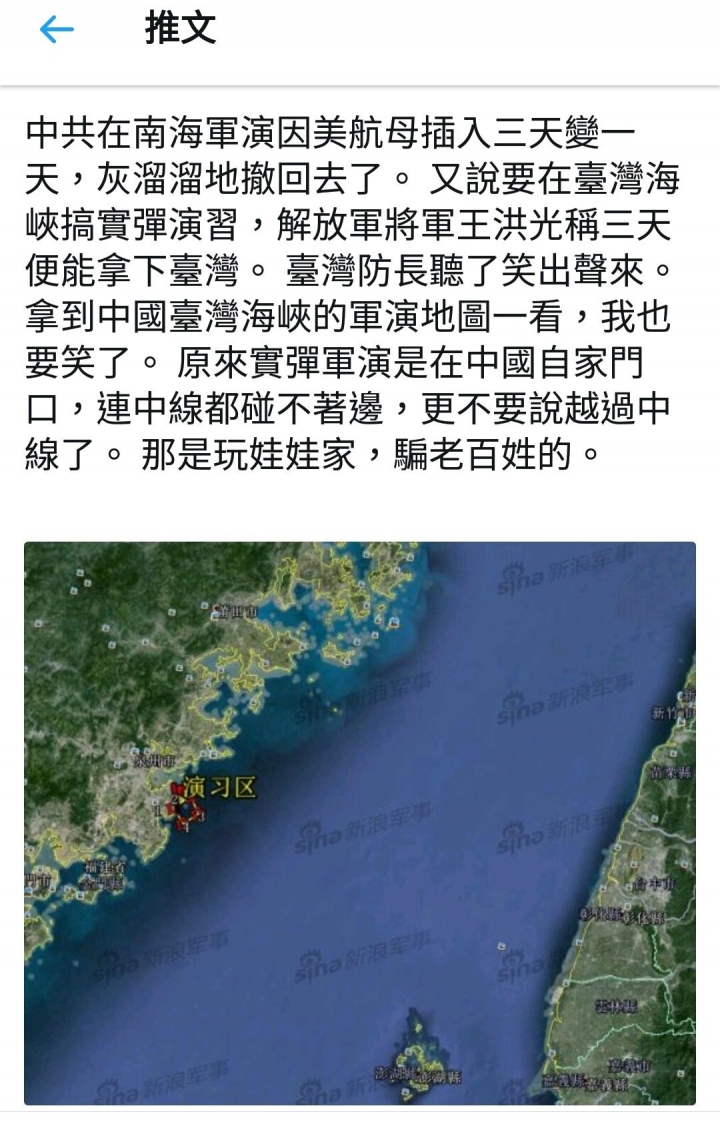Open the map image in the tweet

click(360, 822)
